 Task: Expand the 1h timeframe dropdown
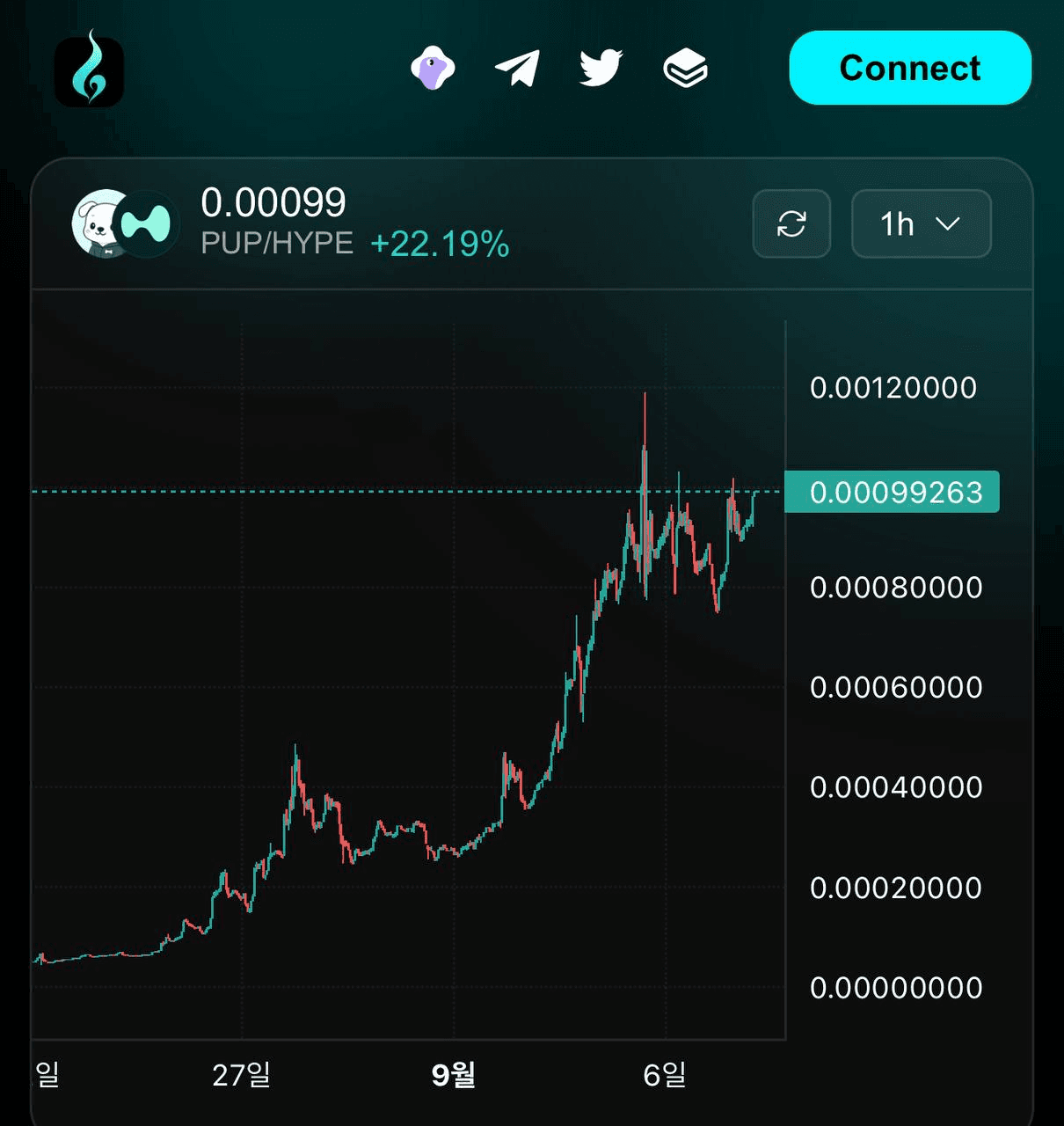pyautogui.click(x=921, y=223)
